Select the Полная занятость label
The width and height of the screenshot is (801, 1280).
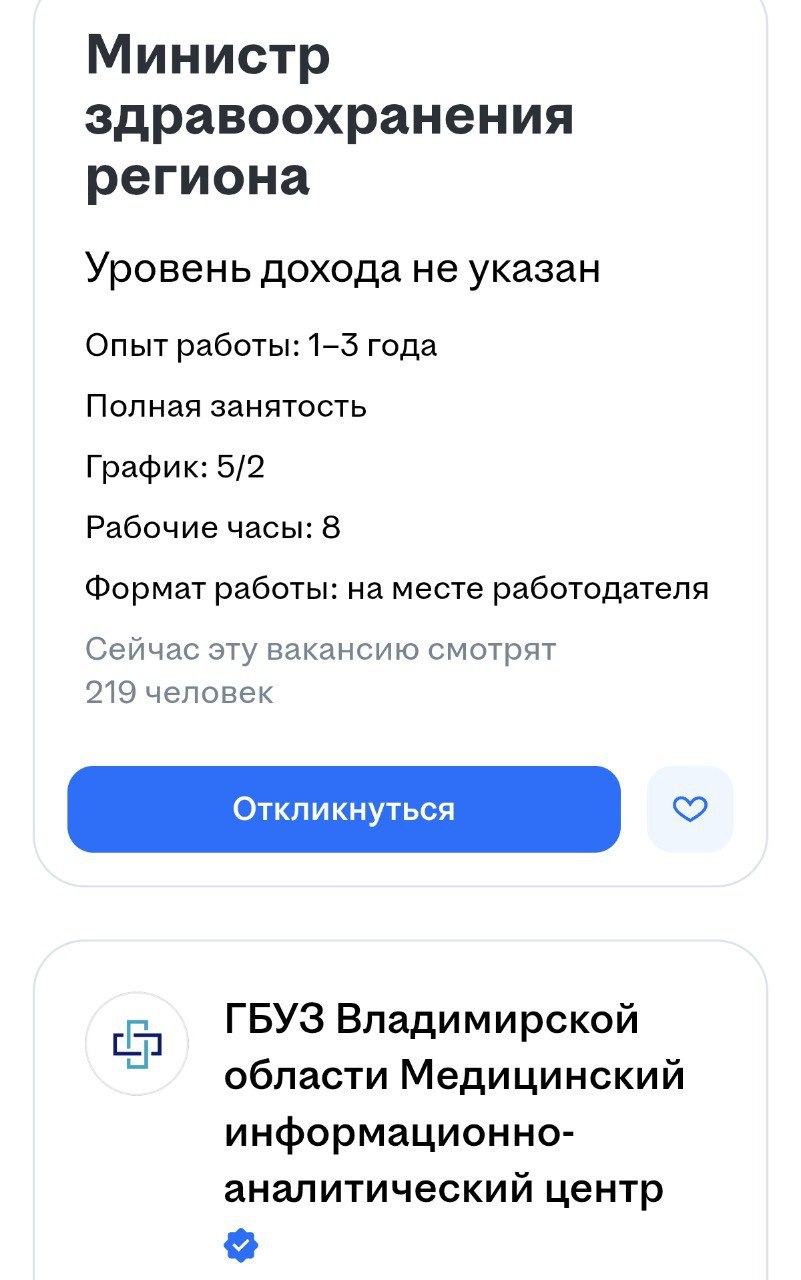(227, 405)
